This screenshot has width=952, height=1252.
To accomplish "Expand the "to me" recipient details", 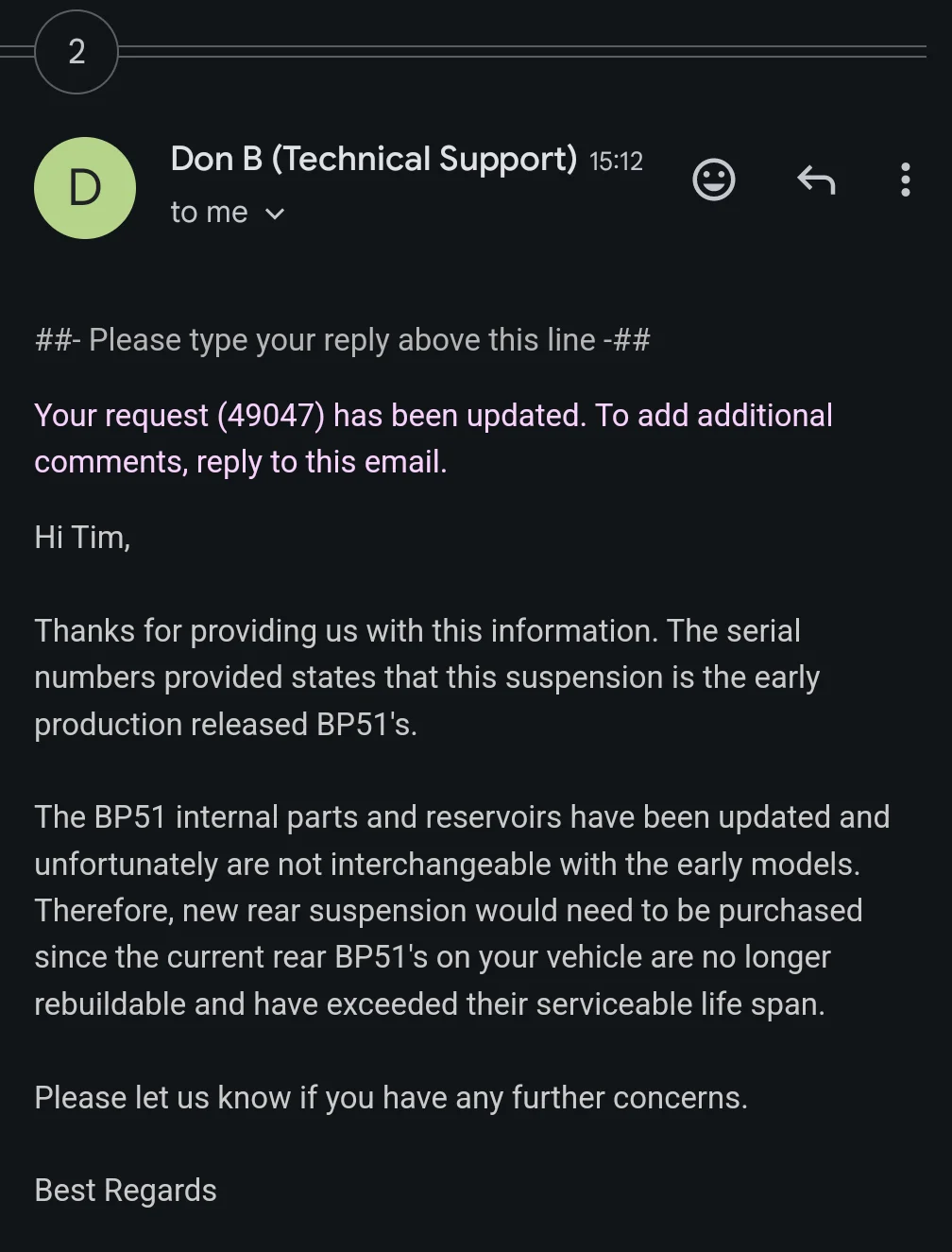I will point(274,214).
